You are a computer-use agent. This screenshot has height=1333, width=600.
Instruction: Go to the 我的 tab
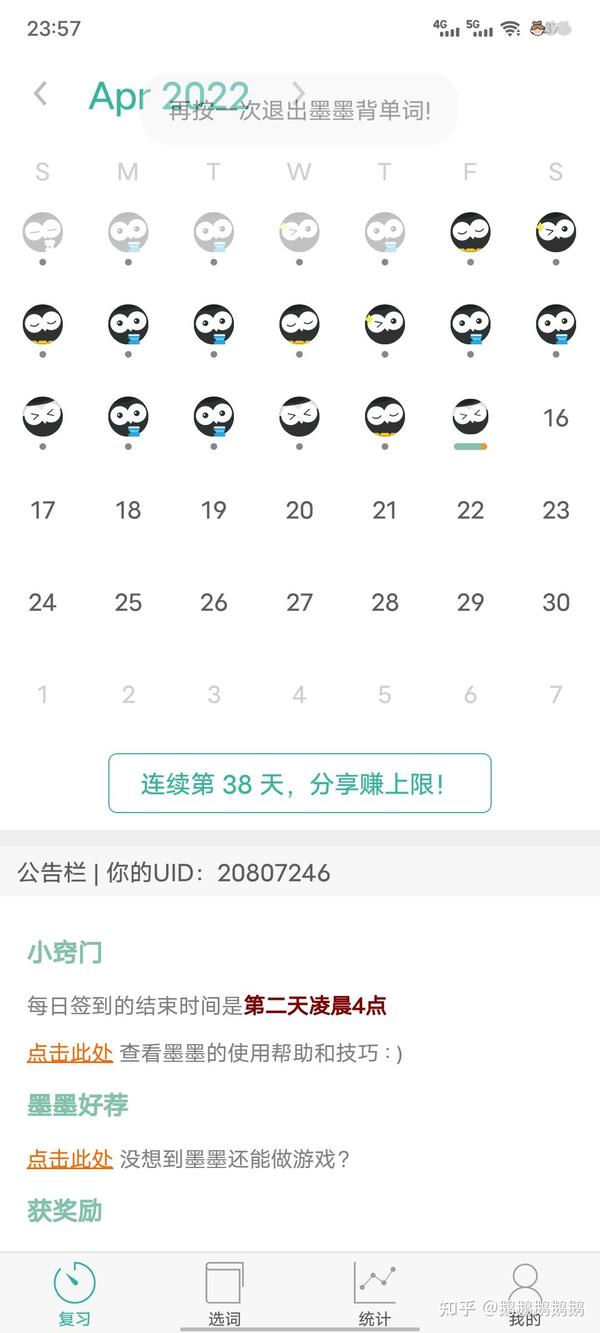[525, 1293]
